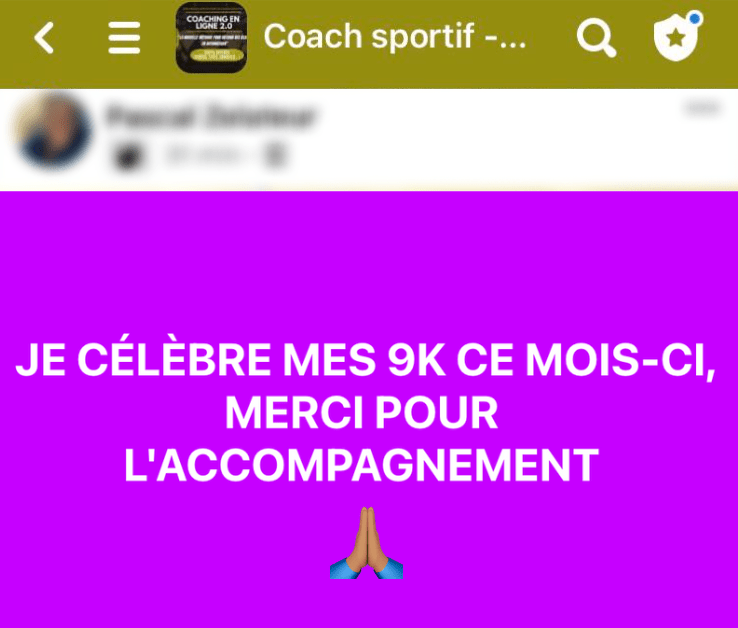Open the purple celebration post
This screenshot has width=738, height=628.
368,410
